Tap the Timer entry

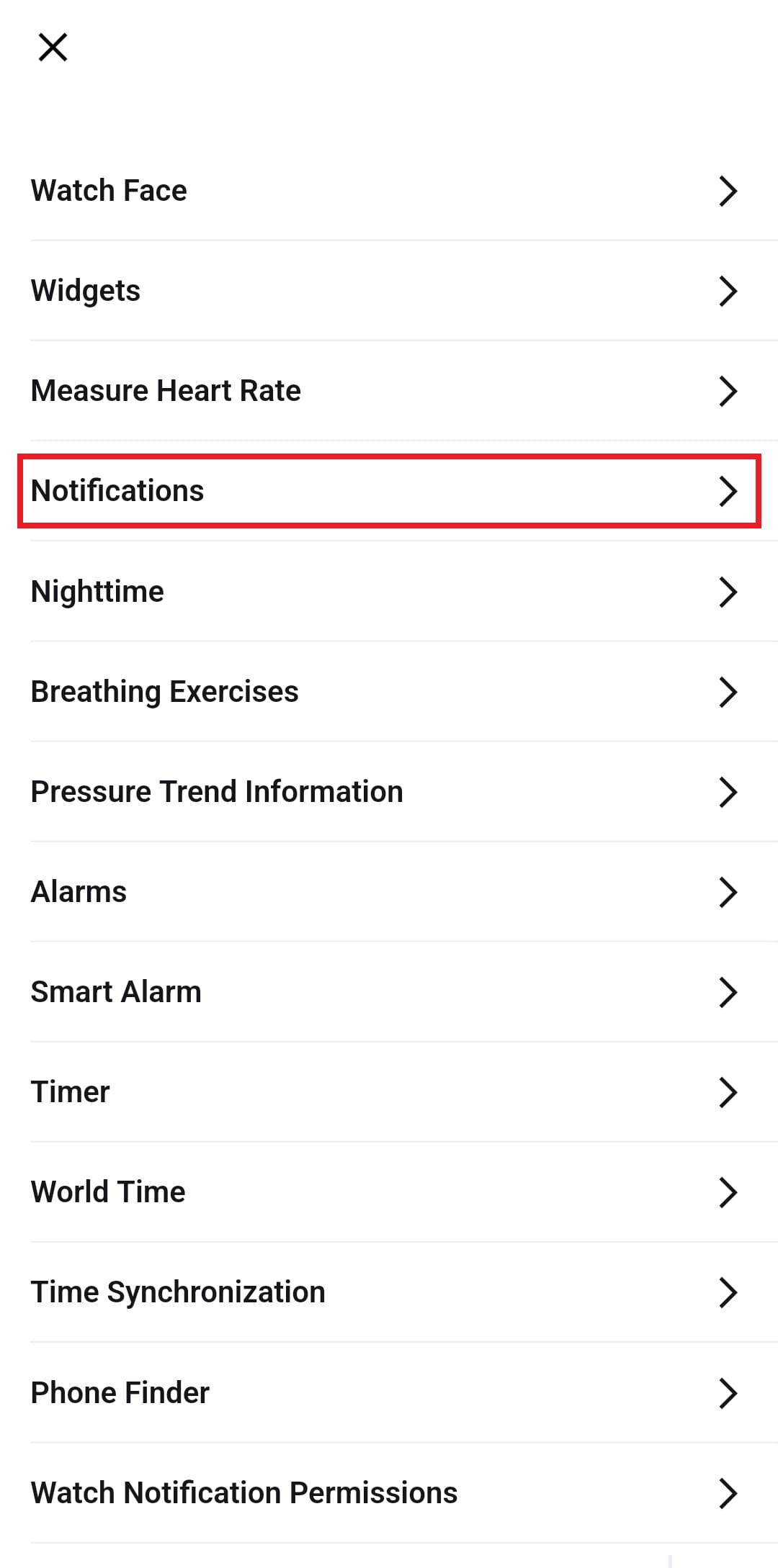[389, 1092]
